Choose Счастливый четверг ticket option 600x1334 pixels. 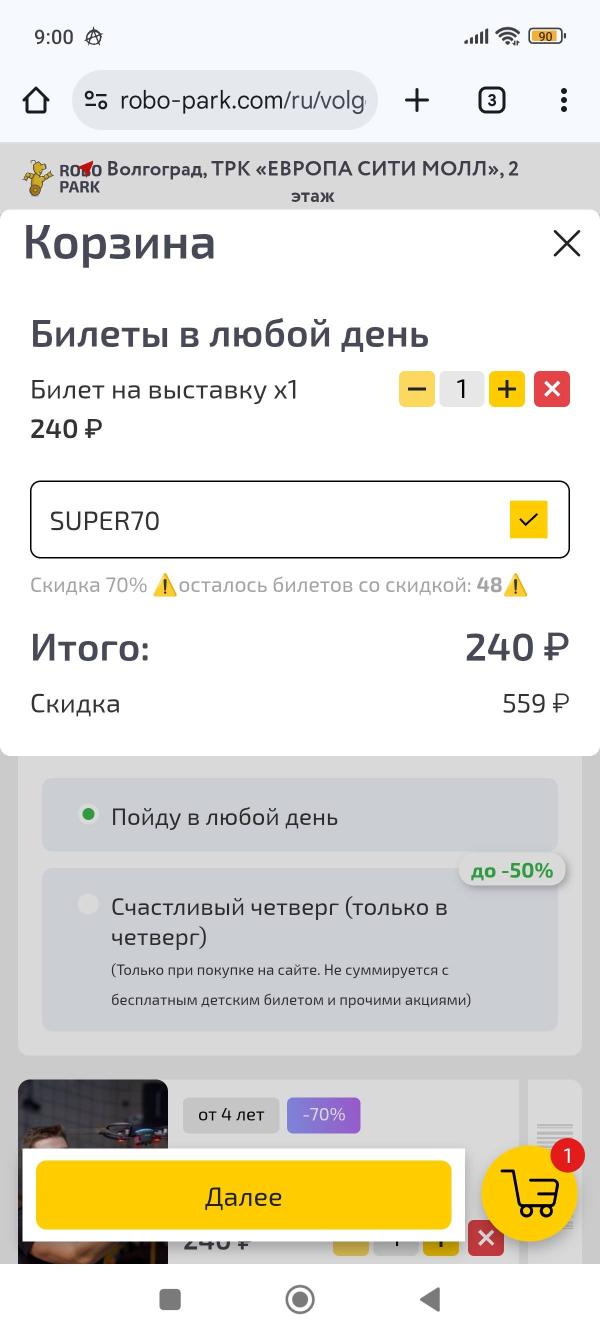coord(89,905)
